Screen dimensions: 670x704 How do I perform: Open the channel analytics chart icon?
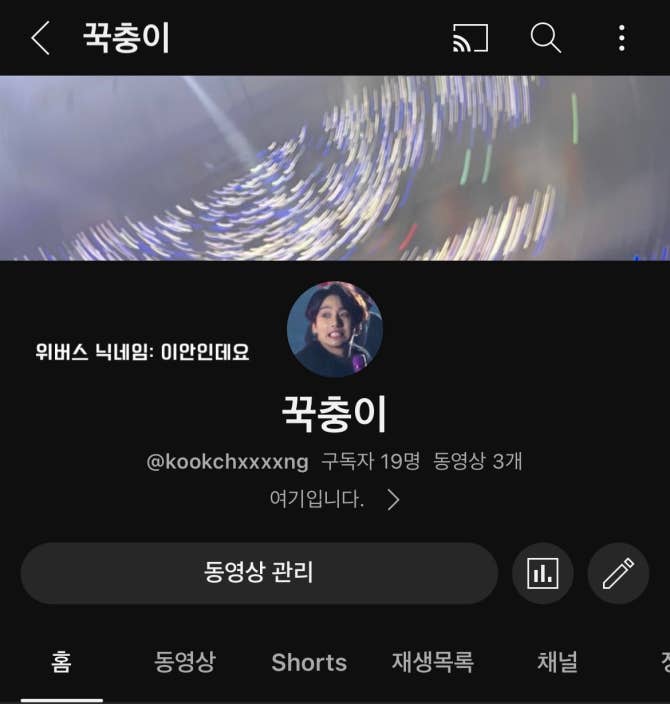pyautogui.click(x=542, y=573)
